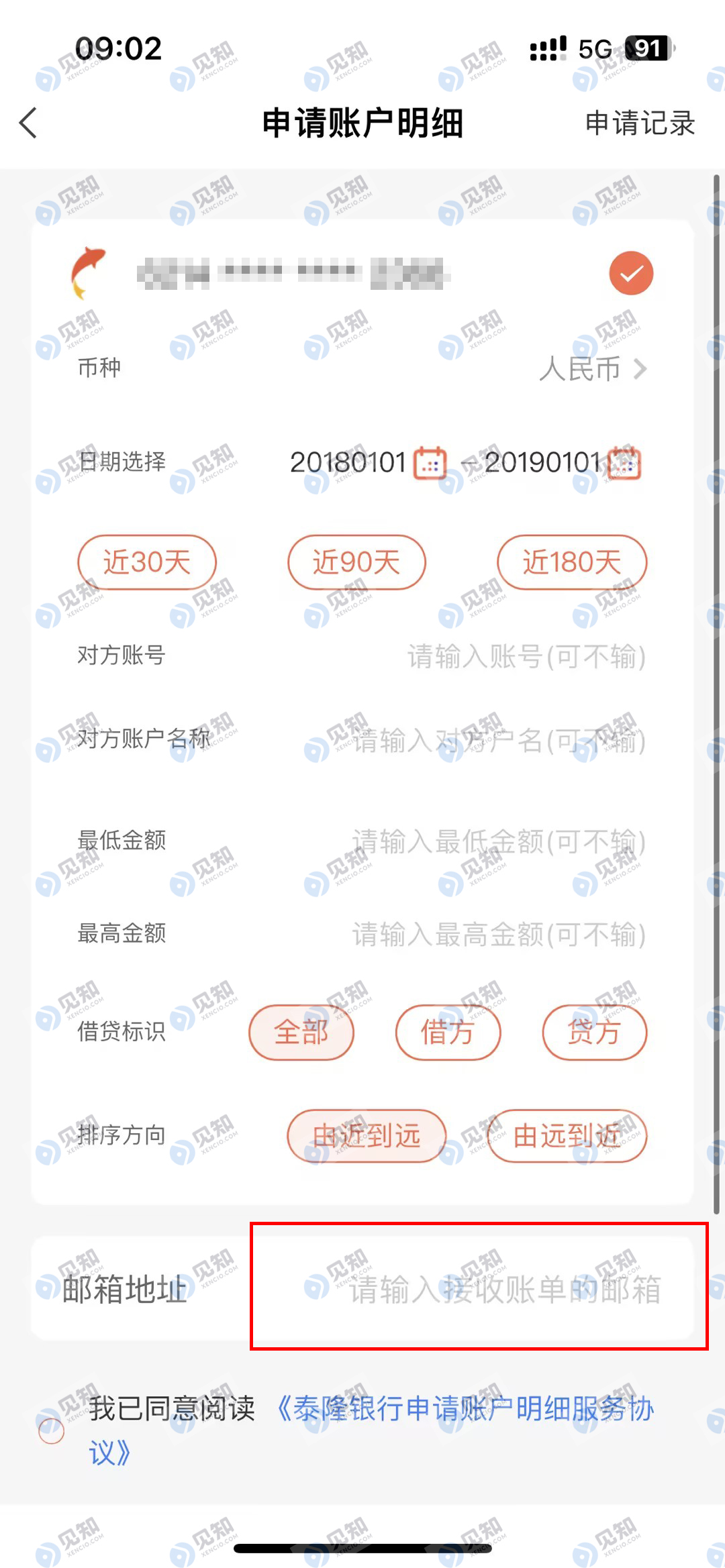The width and height of the screenshot is (725, 1568).
Task: Open calendar for start date 20180101
Action: coord(430,463)
